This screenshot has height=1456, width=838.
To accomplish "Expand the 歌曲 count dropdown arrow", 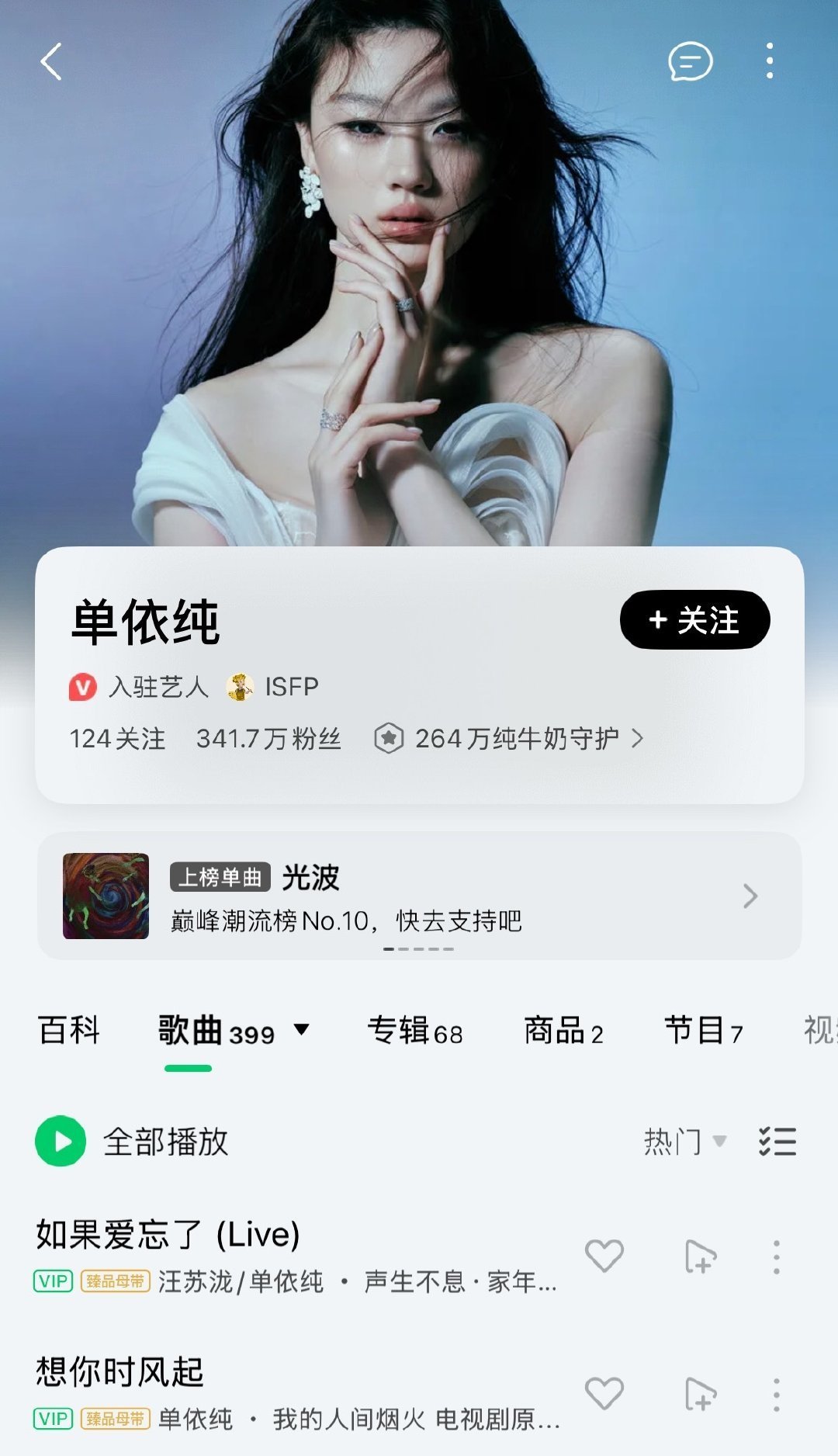I will pyautogui.click(x=301, y=1031).
